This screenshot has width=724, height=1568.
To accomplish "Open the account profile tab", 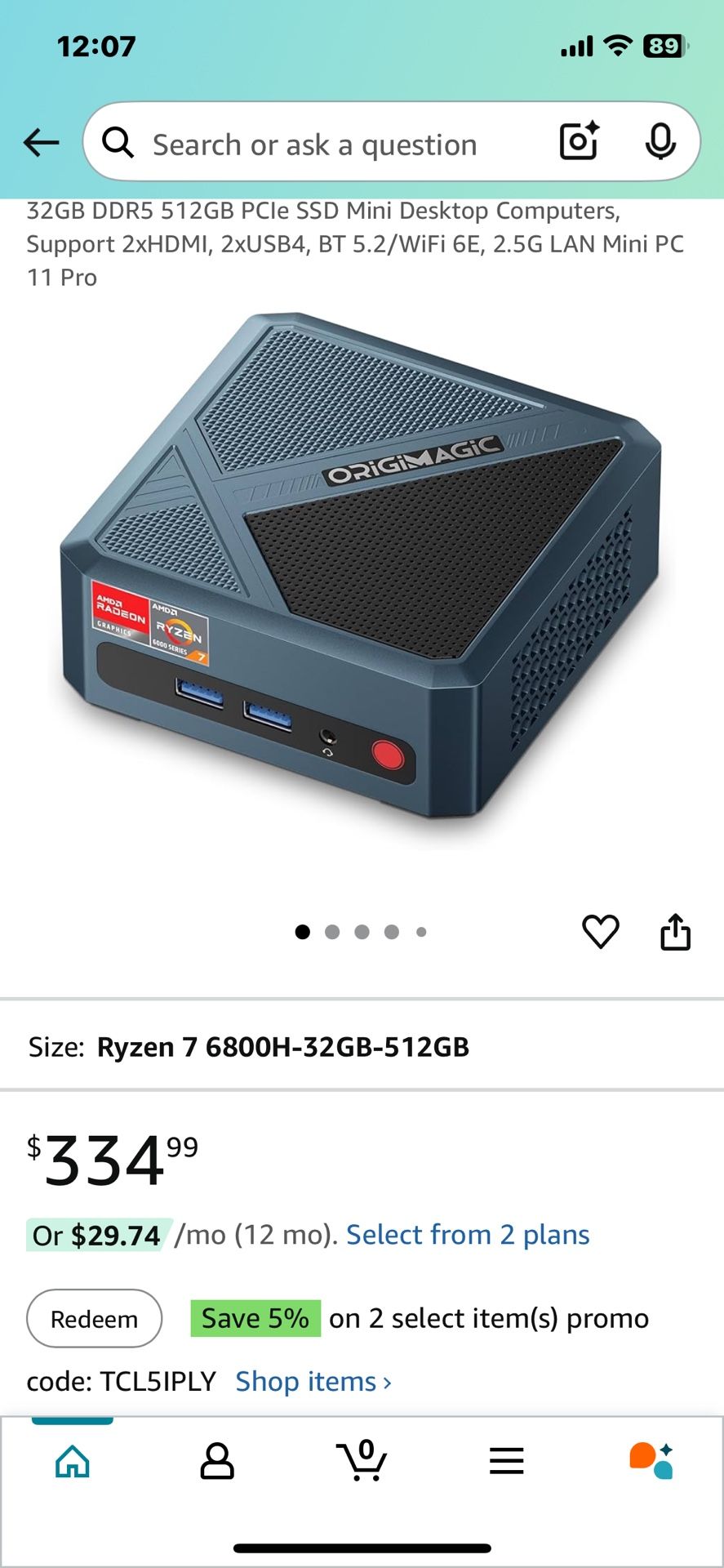I will click(x=217, y=1461).
